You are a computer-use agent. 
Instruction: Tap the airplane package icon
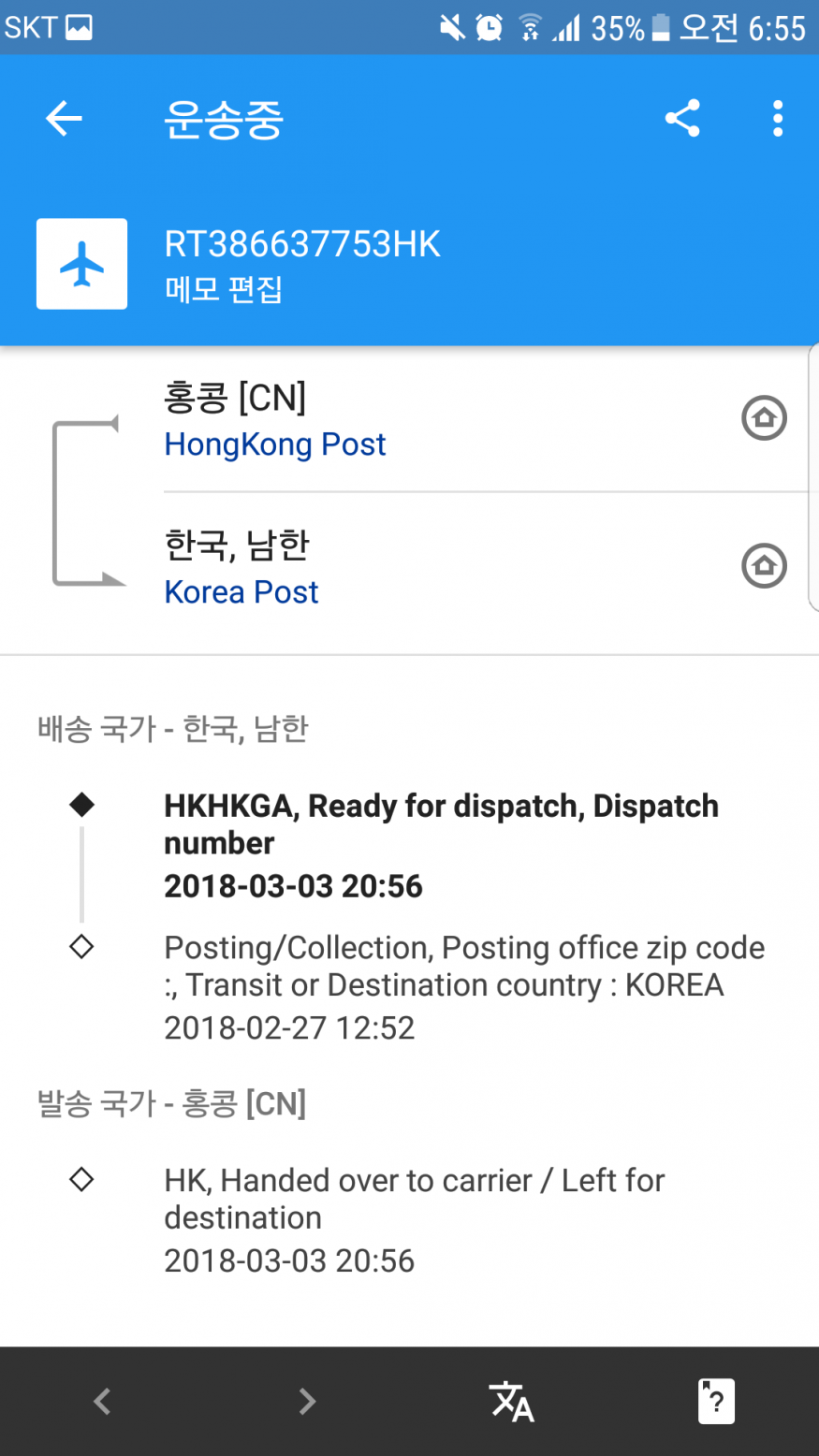pyautogui.click(x=82, y=264)
